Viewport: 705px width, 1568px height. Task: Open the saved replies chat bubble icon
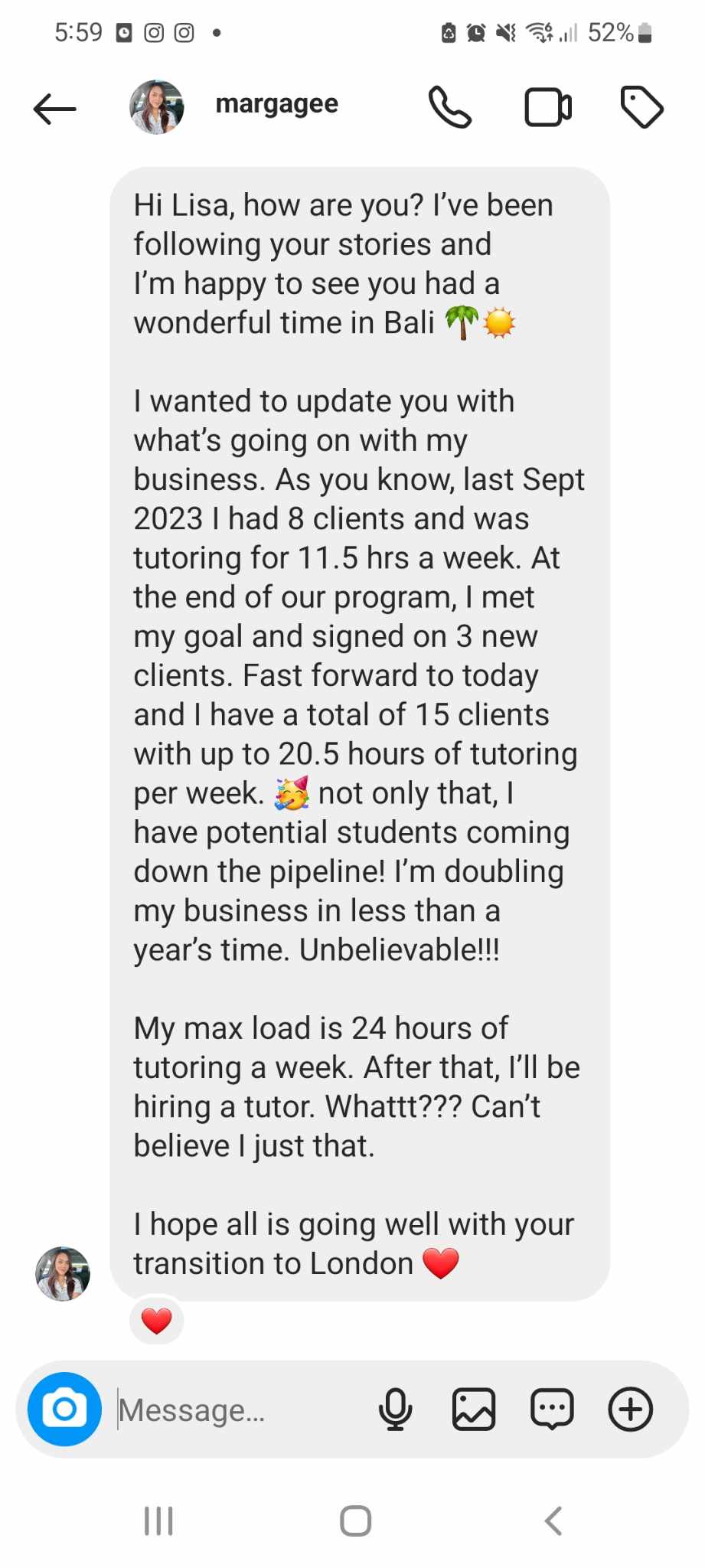tap(552, 1409)
